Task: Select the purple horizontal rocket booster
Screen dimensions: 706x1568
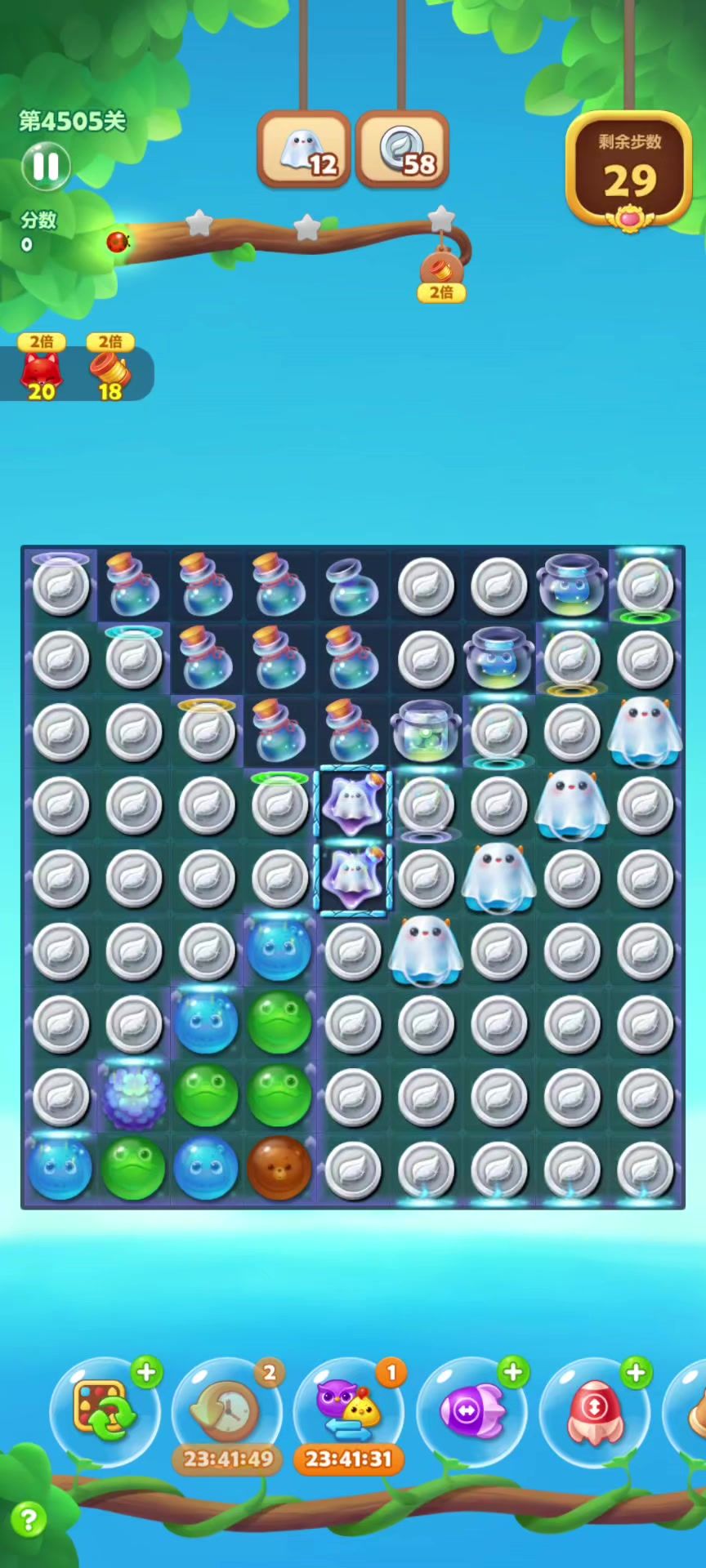Action: point(472,1412)
